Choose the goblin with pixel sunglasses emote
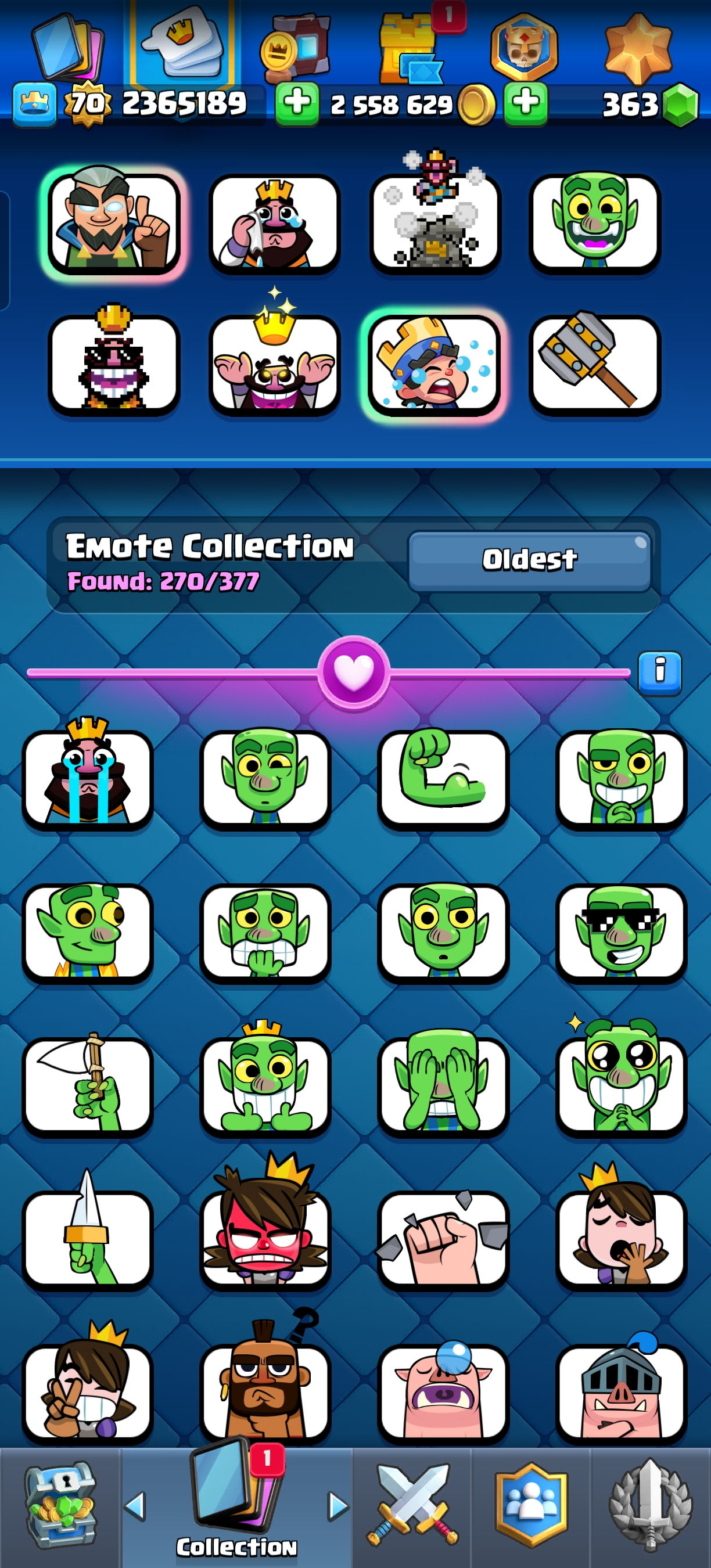711x1568 pixels. [621, 932]
